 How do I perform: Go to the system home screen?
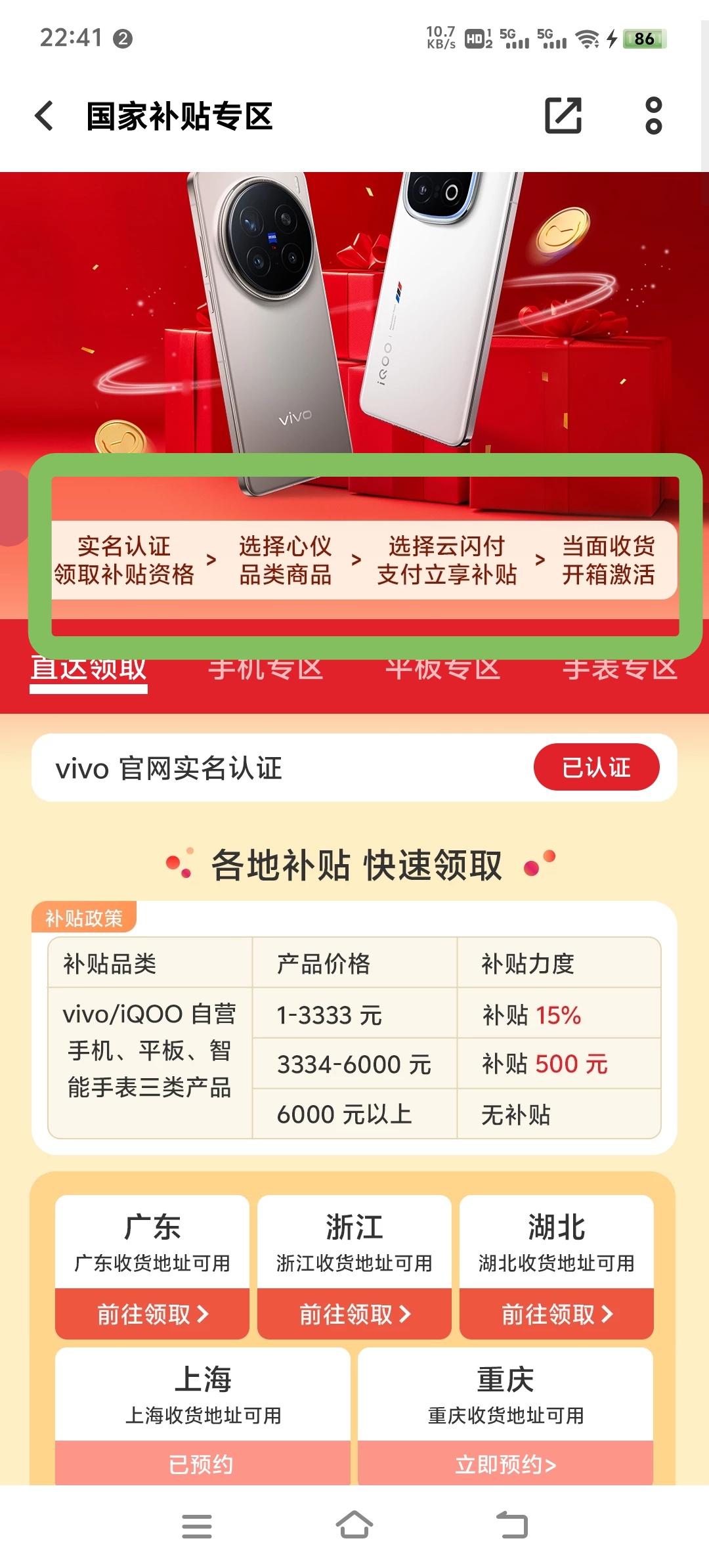click(x=354, y=1526)
